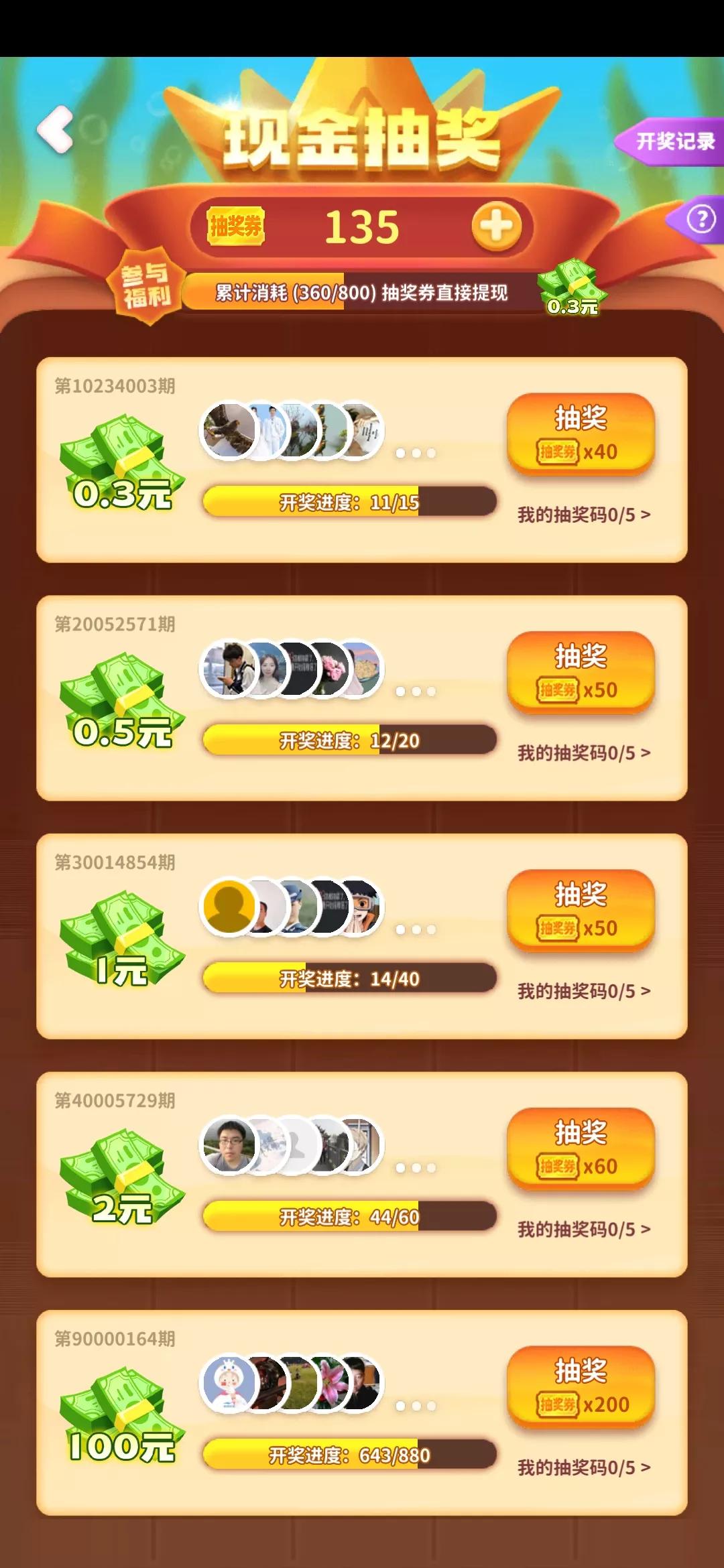Click the plus icon to get more 抽奖券
Image resolution: width=724 pixels, height=1568 pixels.
497,226
